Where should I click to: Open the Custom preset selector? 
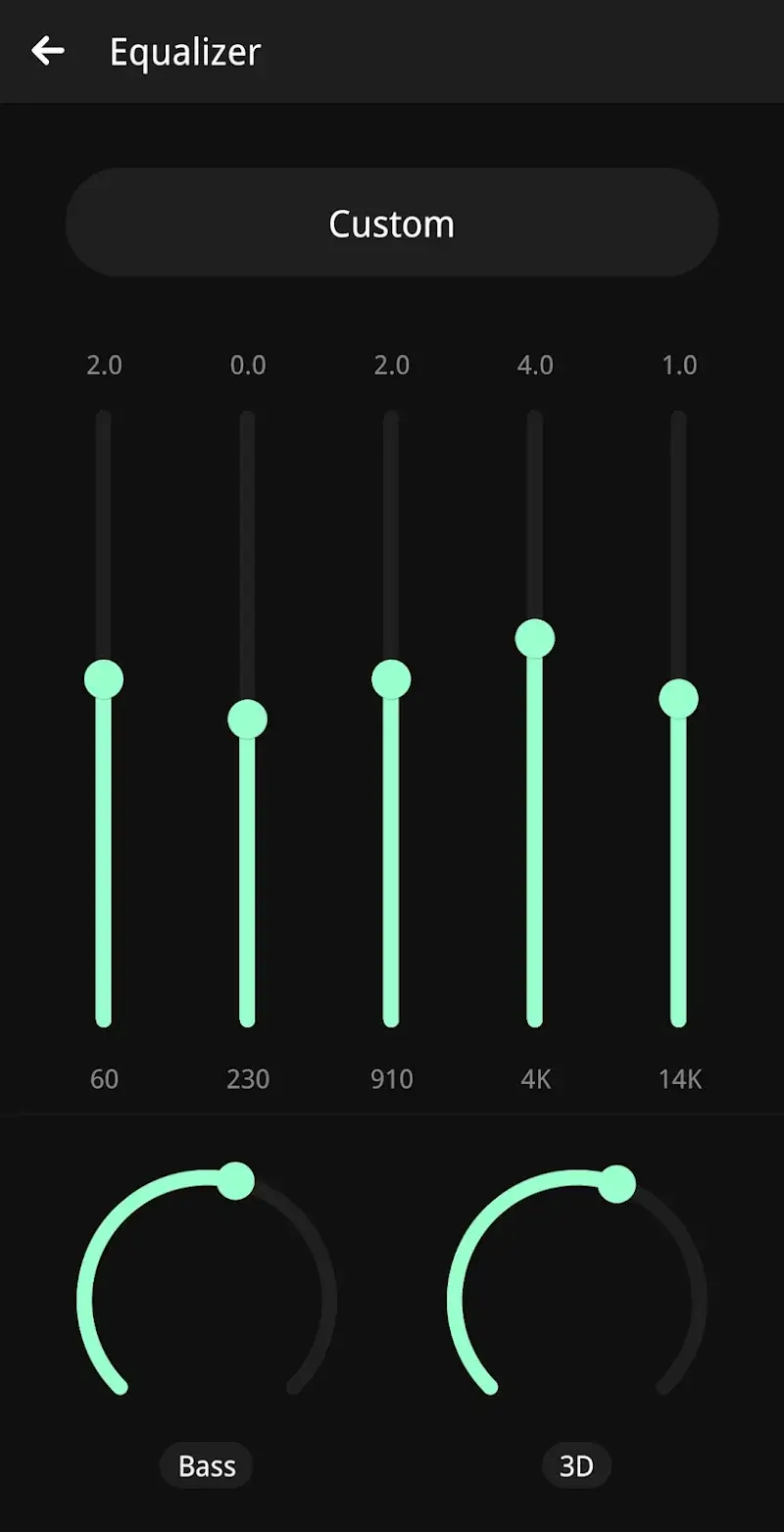click(392, 223)
